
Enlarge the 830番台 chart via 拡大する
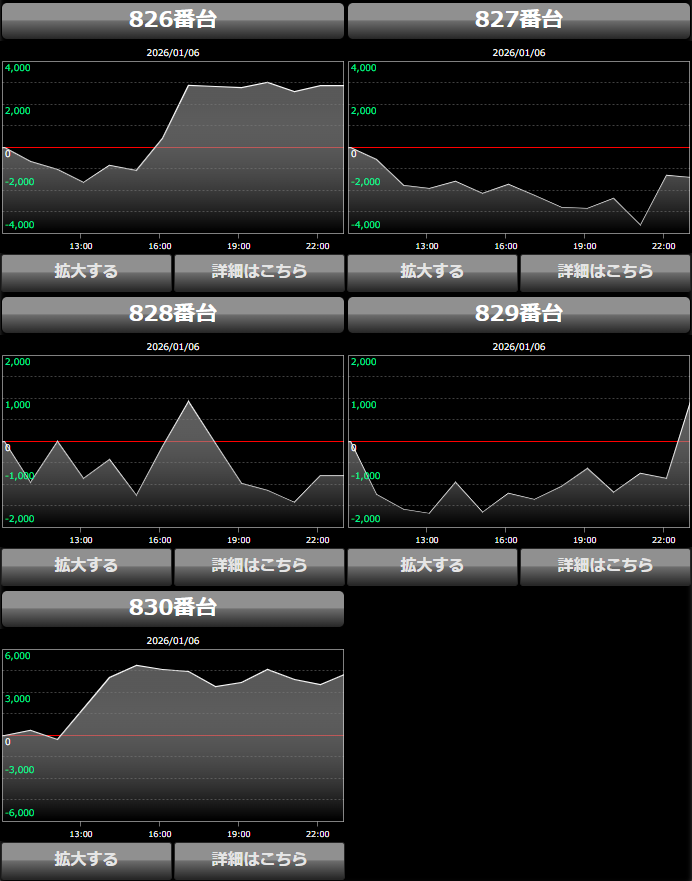click(x=87, y=860)
